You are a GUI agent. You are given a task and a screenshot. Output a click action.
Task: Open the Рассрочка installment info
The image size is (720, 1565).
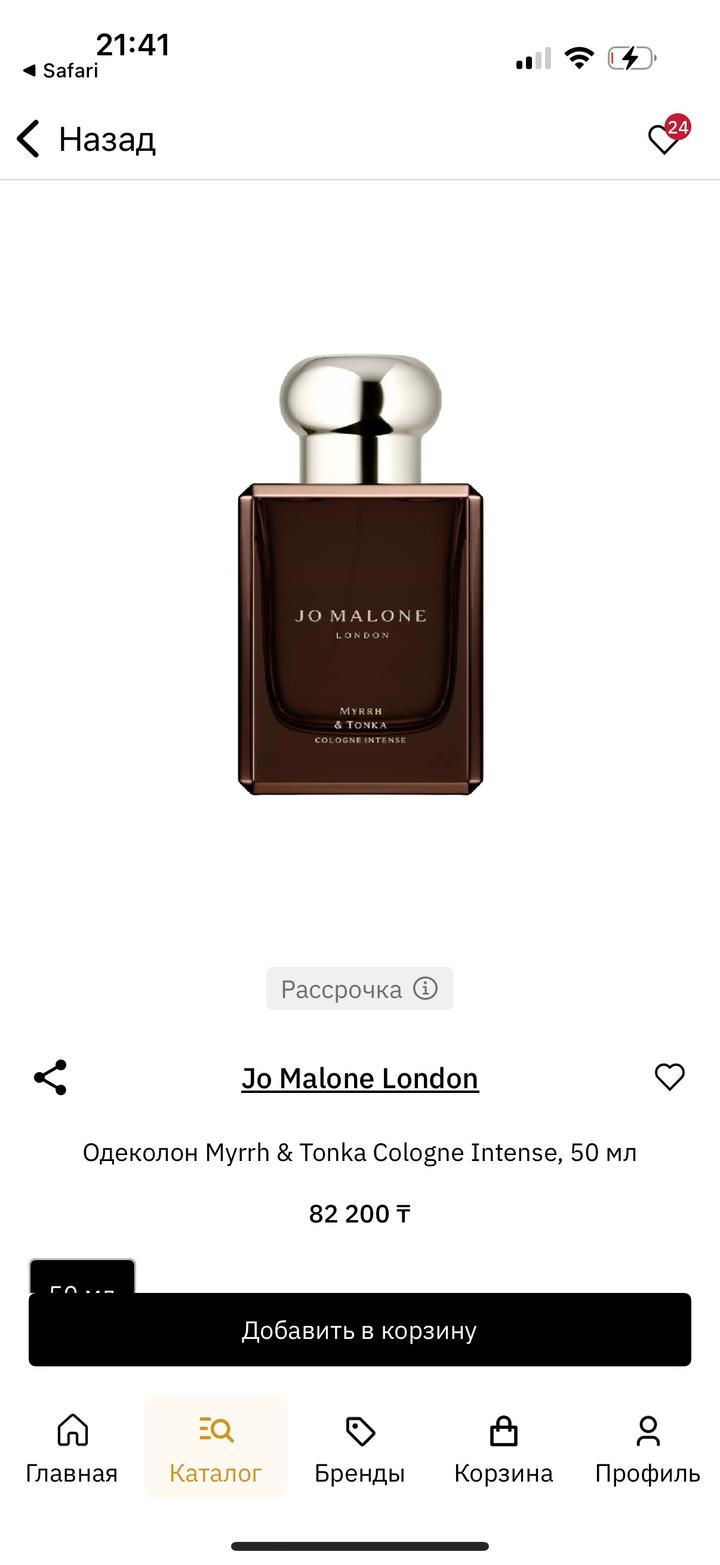point(359,989)
